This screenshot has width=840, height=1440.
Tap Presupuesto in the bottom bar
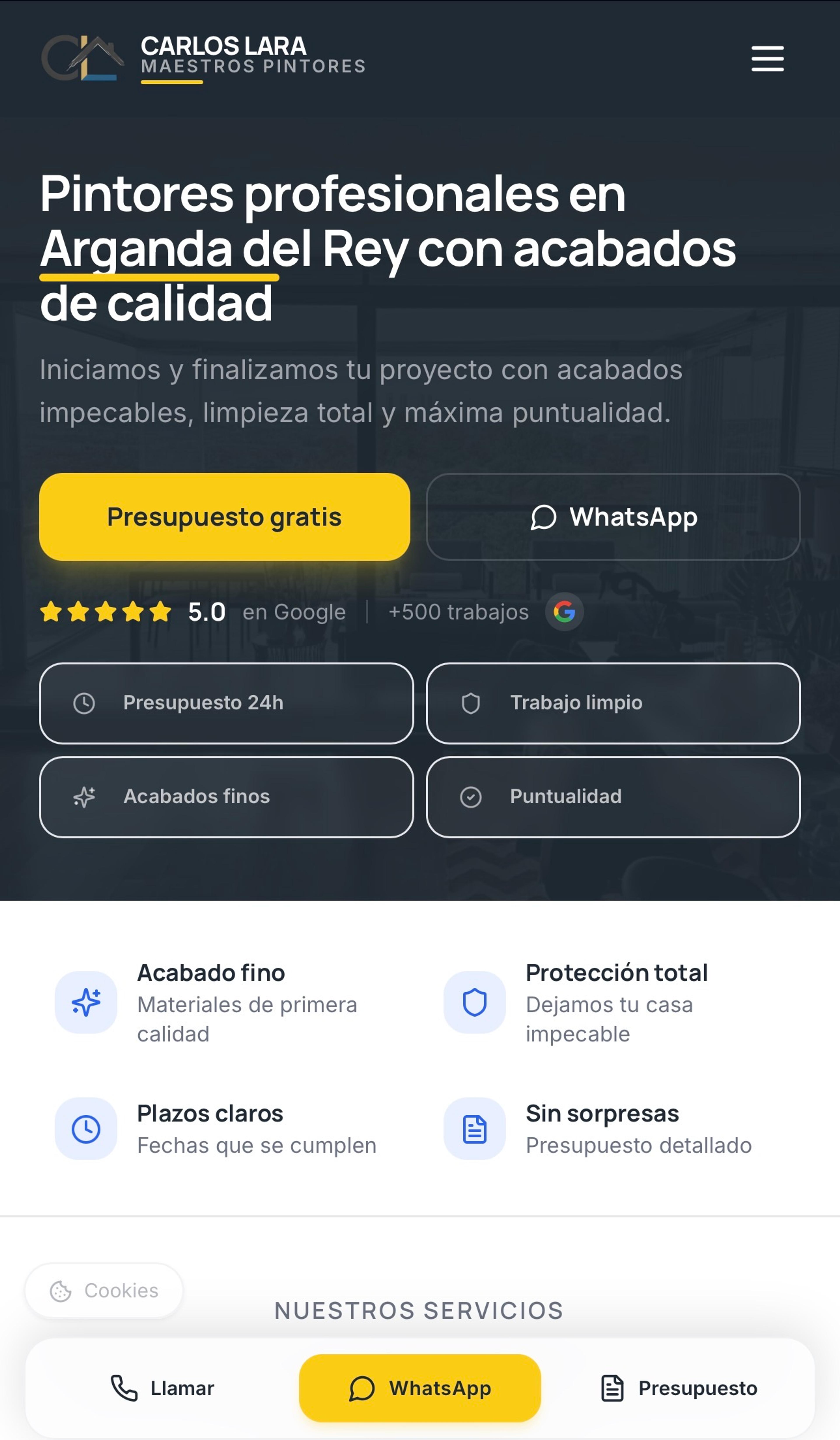click(678, 1388)
